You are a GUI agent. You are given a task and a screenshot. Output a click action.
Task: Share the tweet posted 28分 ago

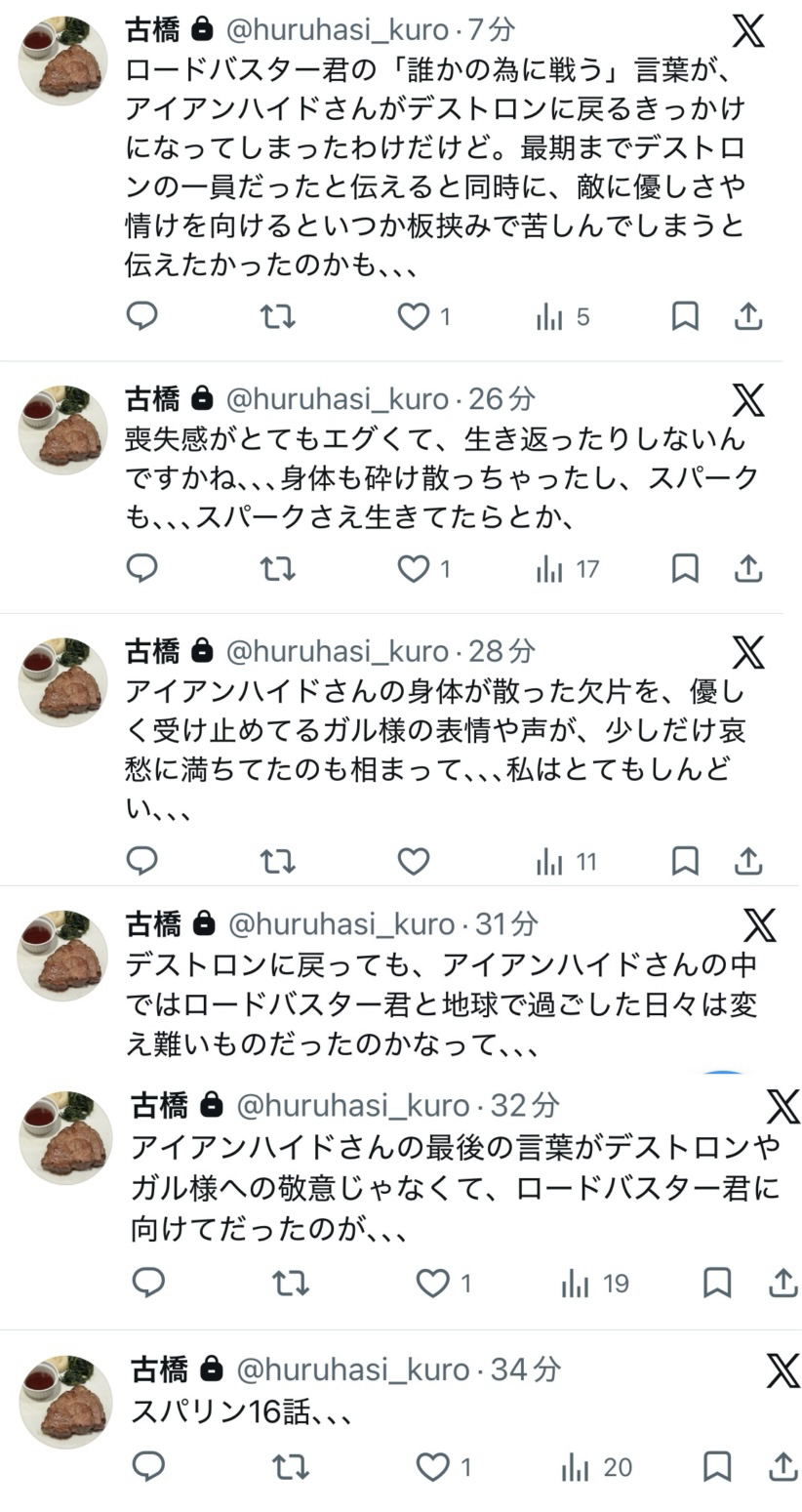click(747, 861)
